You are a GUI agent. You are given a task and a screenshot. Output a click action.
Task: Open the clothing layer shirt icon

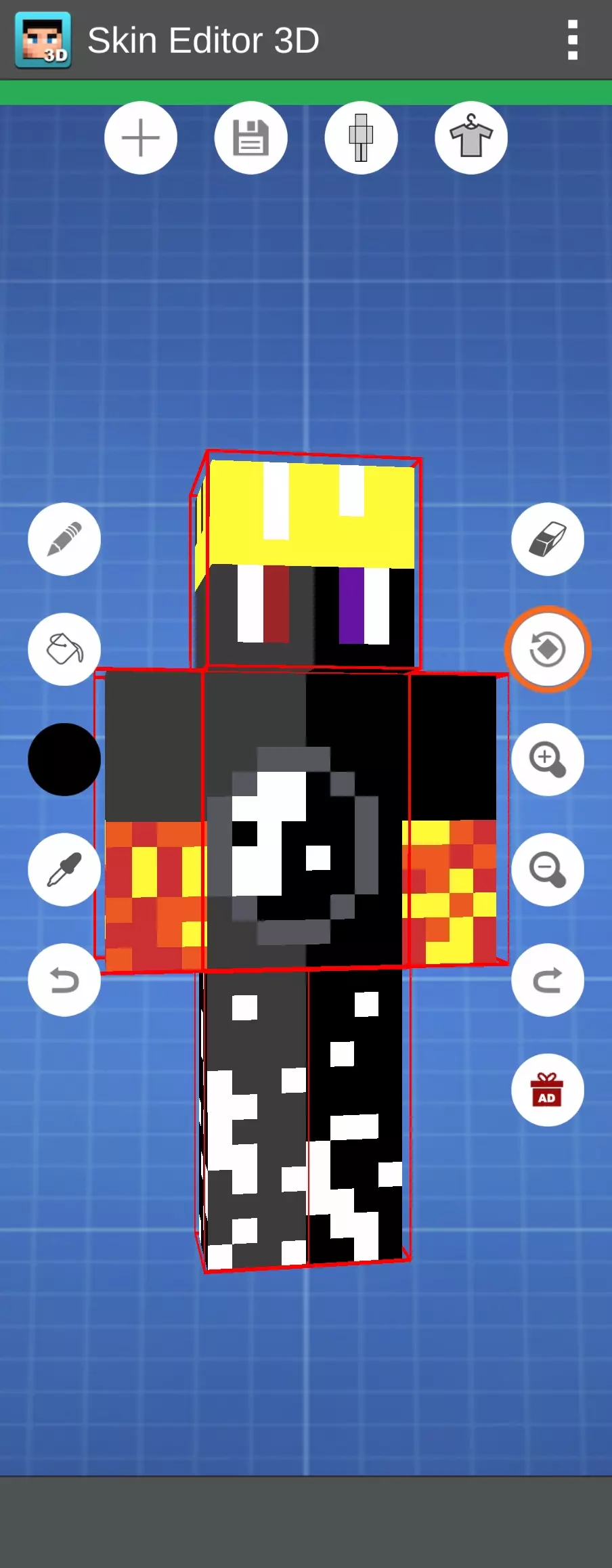click(x=471, y=138)
